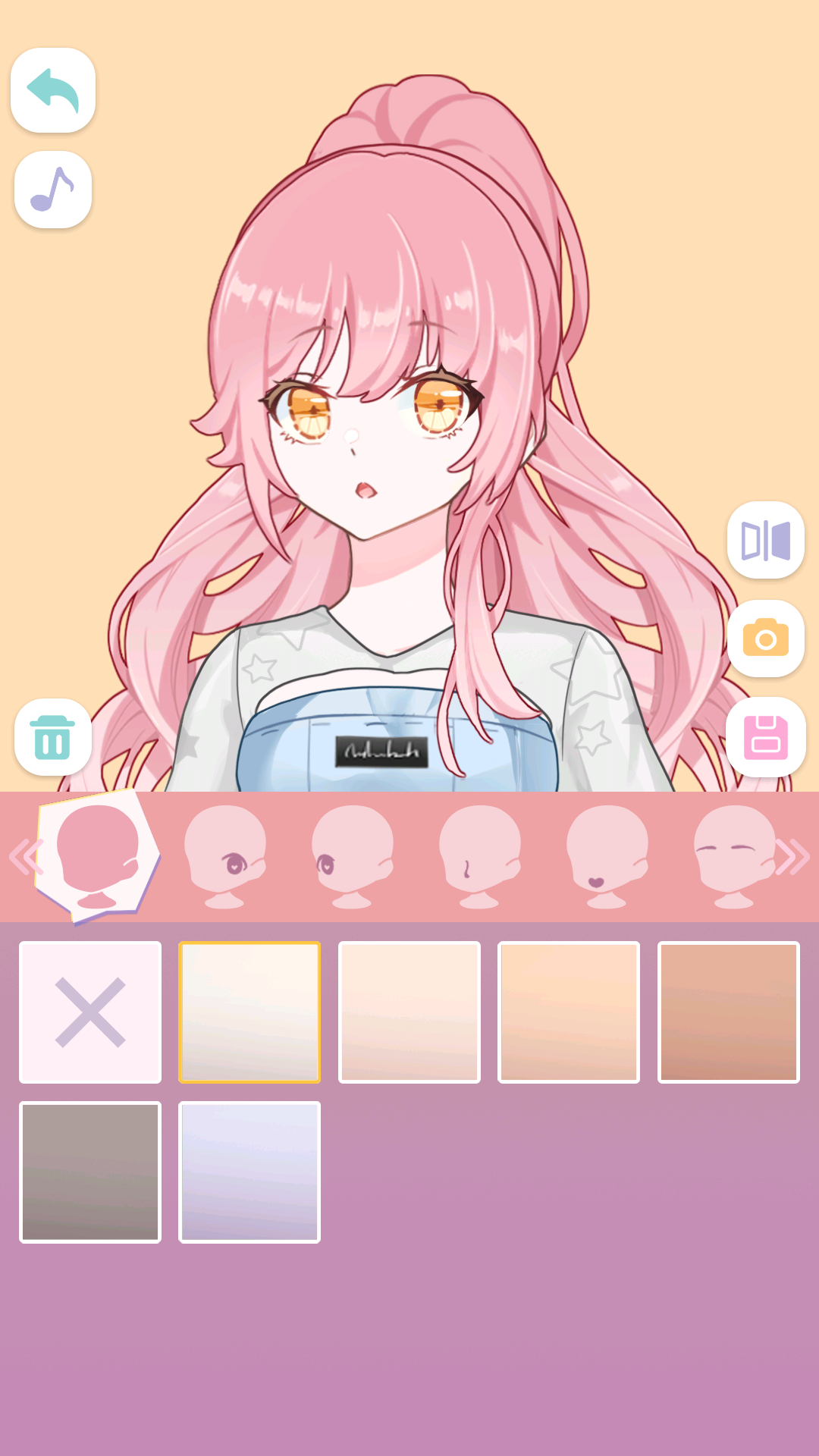Apply the tan brown skin tone
Viewport: 819px width, 1456px height.
click(x=729, y=1012)
